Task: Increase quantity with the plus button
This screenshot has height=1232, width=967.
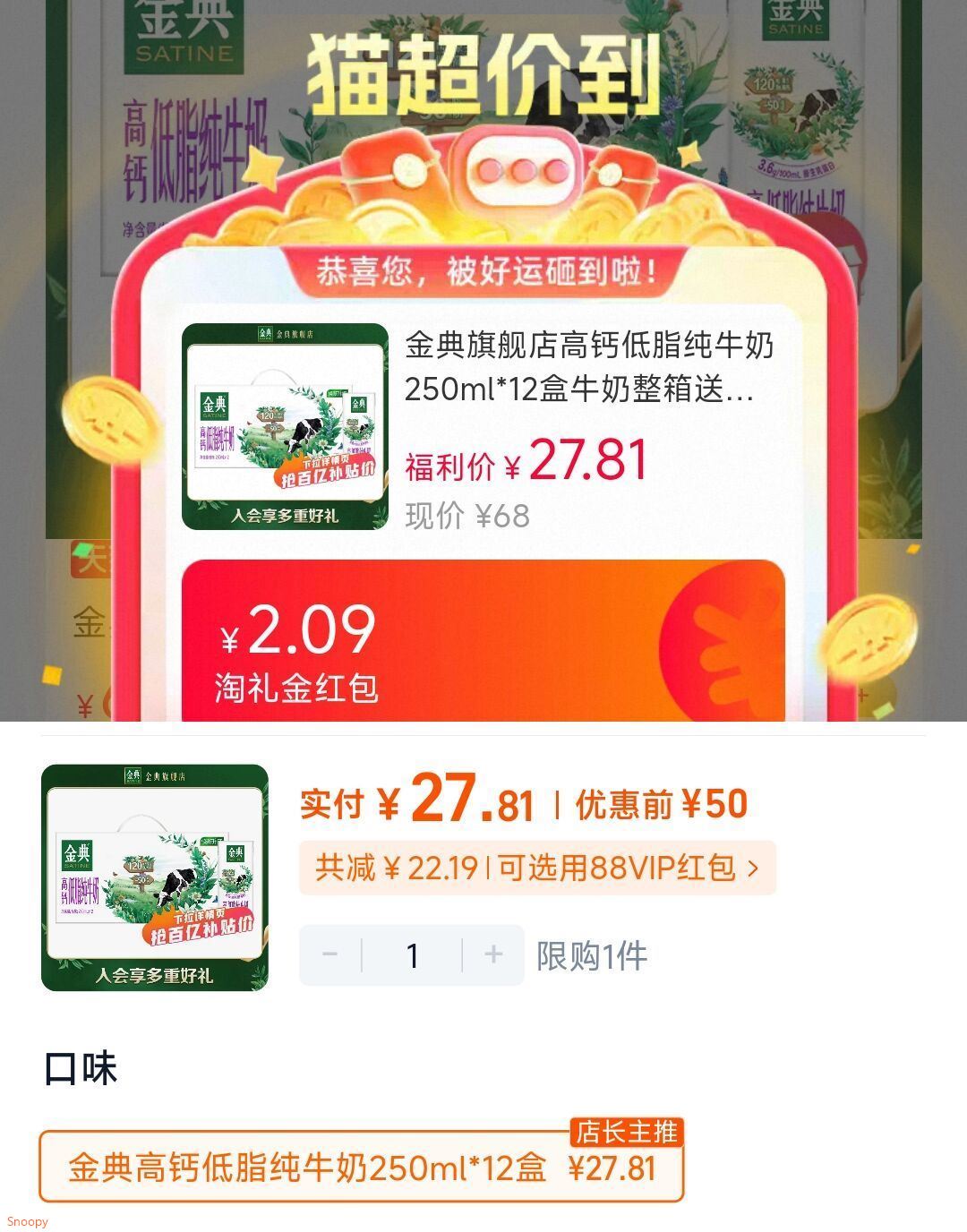Action: click(493, 955)
